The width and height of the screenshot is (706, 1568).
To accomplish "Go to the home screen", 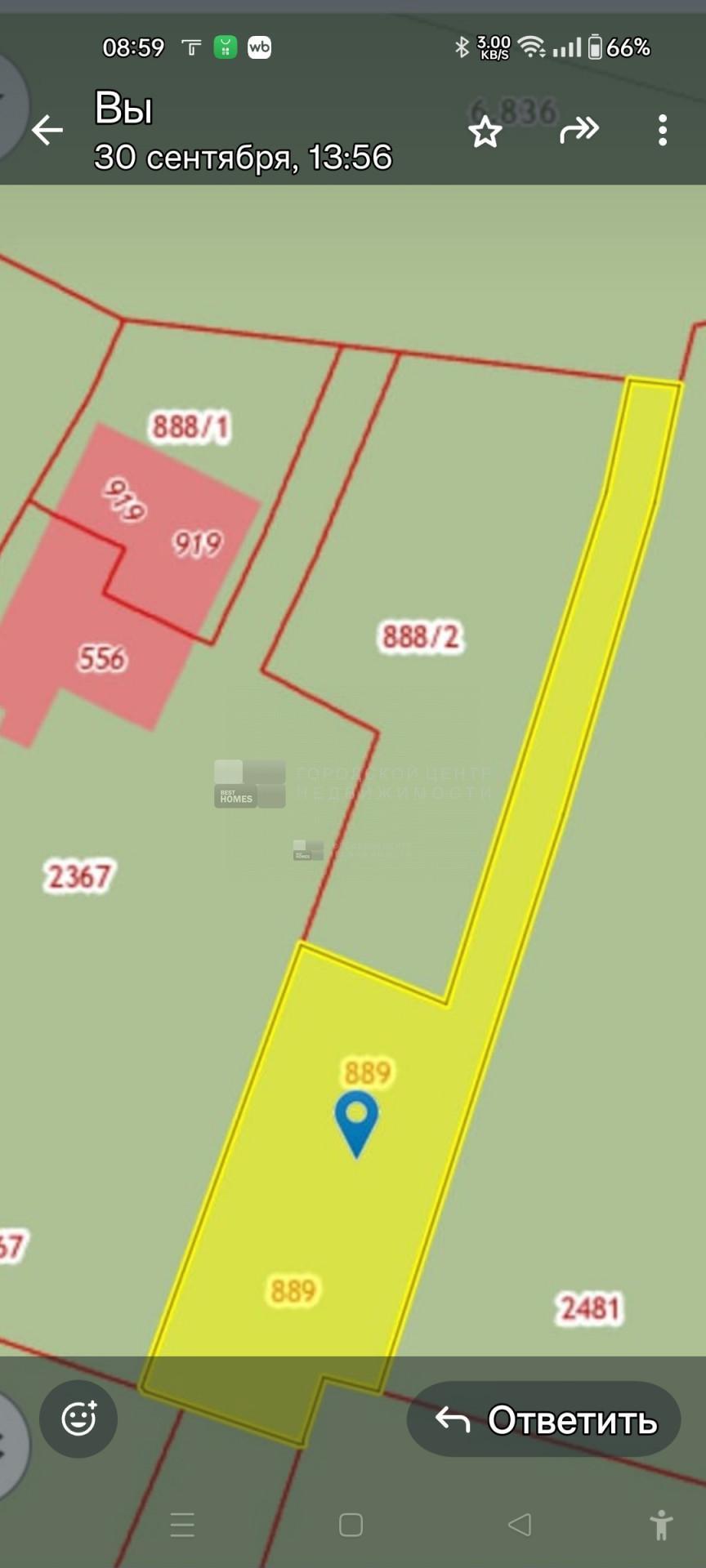I will coord(351,1524).
